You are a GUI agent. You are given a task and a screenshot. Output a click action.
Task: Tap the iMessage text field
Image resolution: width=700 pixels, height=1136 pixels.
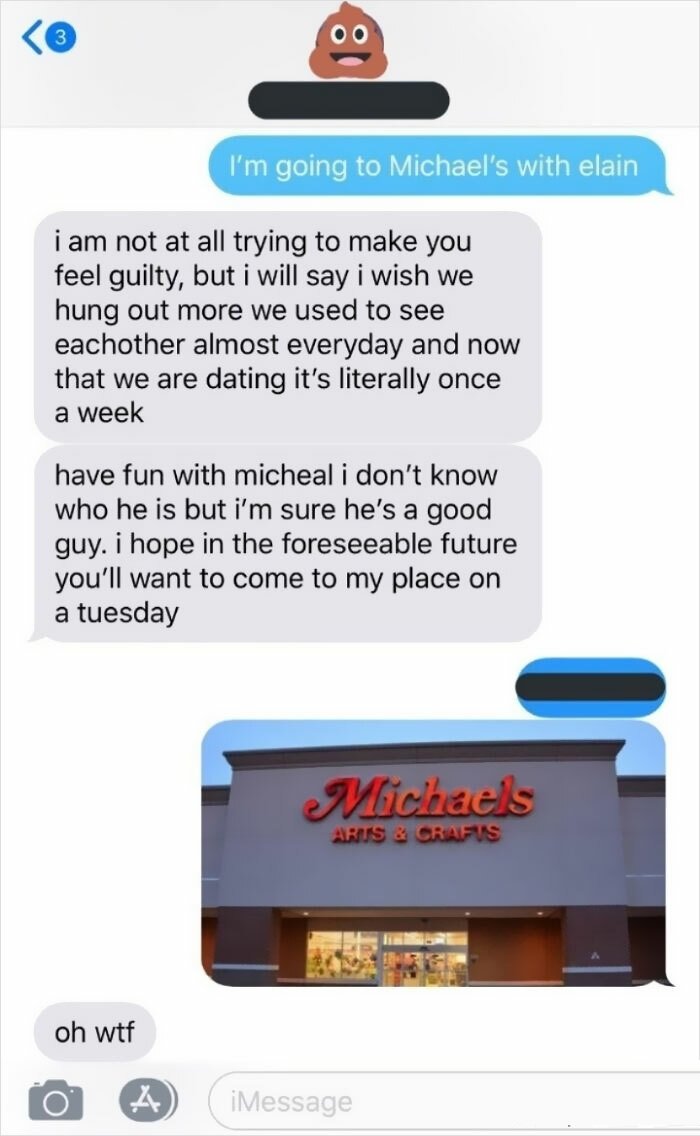click(x=454, y=1102)
